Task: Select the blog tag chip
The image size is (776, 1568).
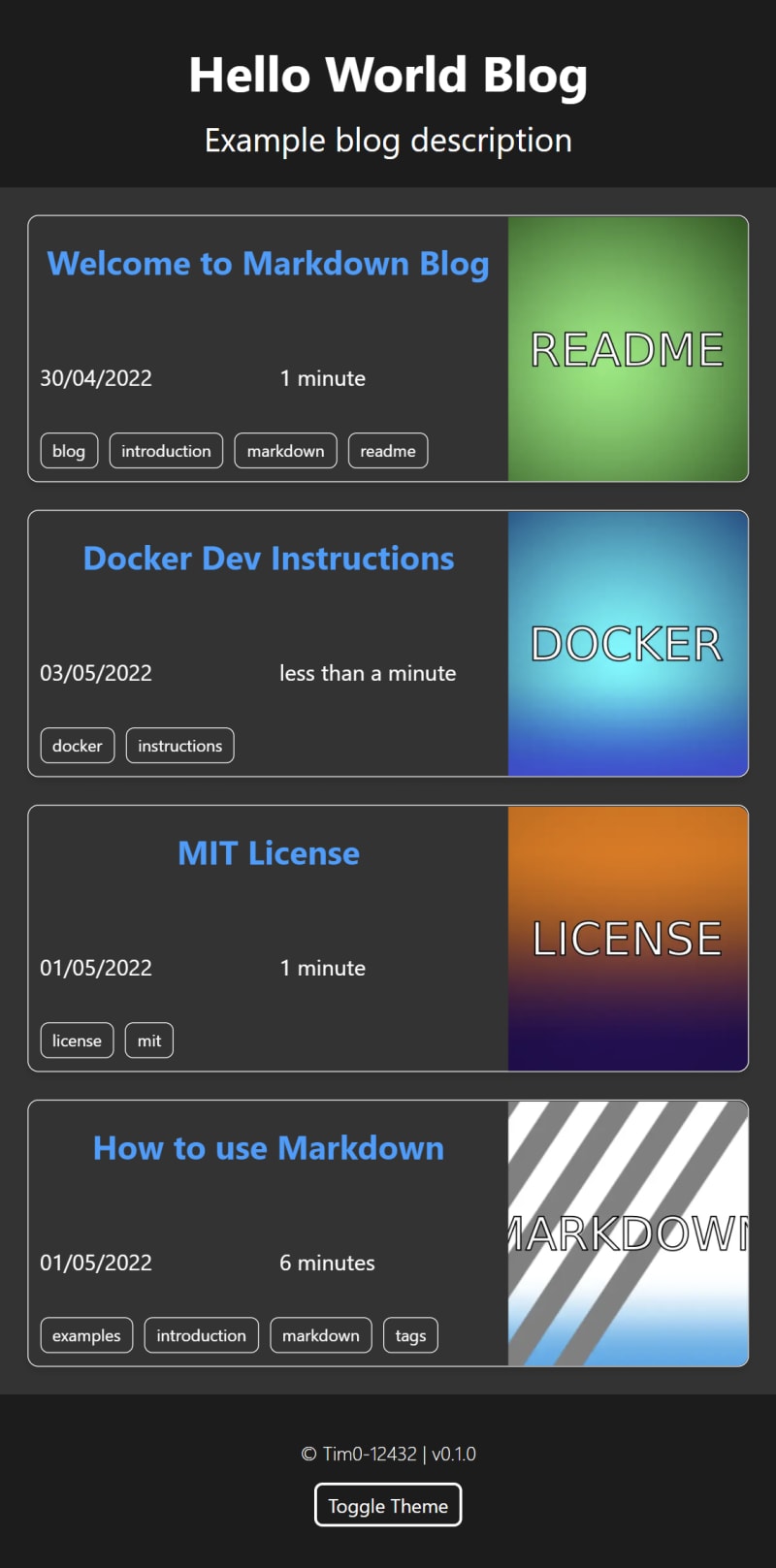Action: pos(69,451)
